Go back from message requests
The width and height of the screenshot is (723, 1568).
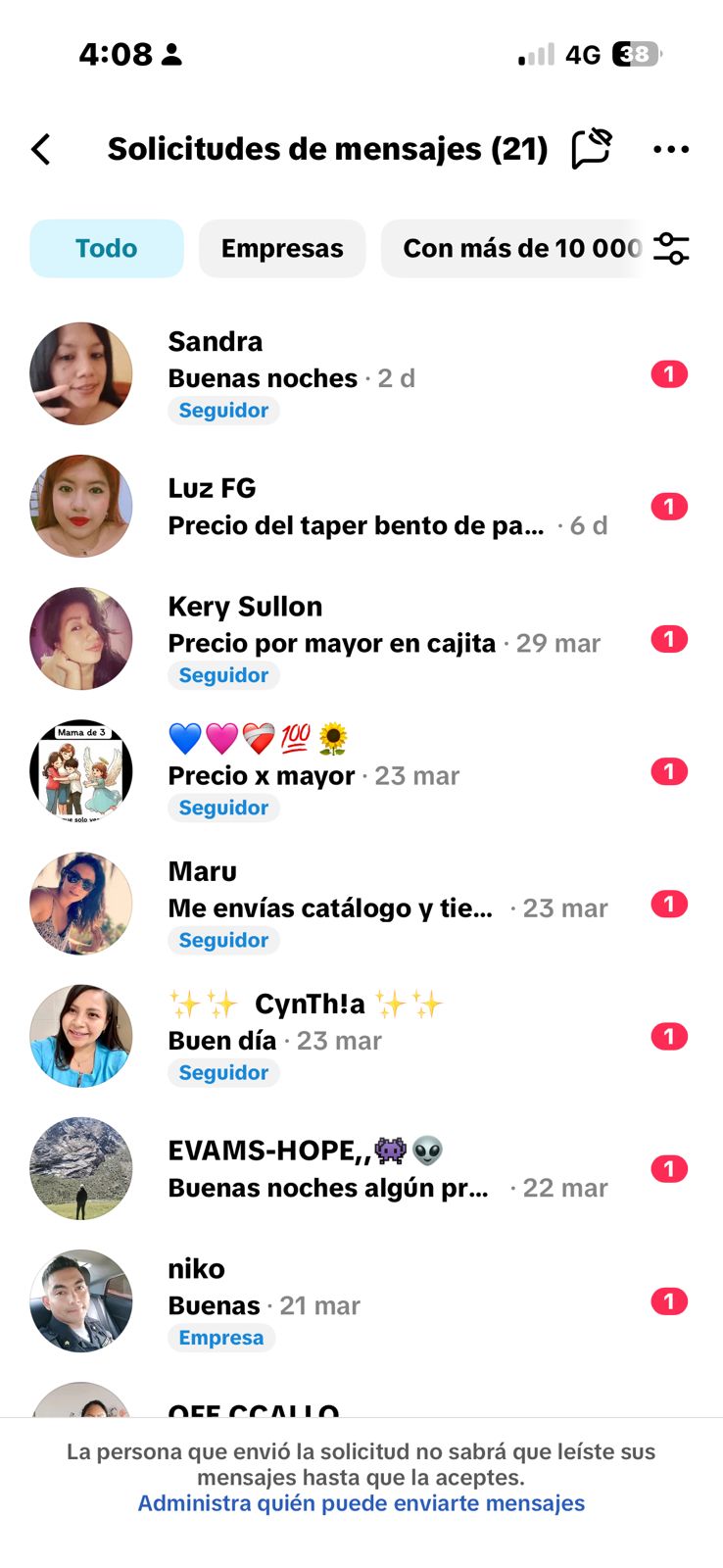pos(41,150)
